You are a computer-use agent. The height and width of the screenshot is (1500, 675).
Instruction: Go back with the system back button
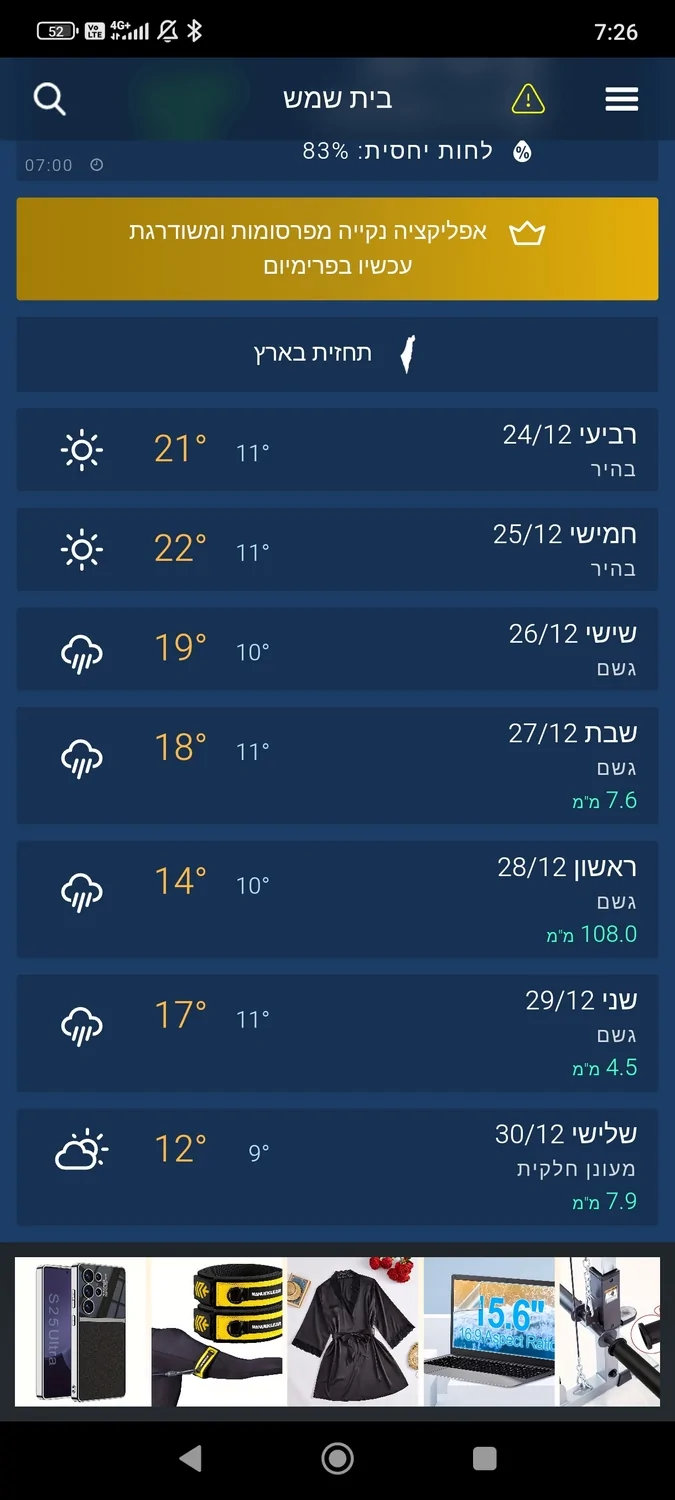pyautogui.click(x=190, y=1458)
